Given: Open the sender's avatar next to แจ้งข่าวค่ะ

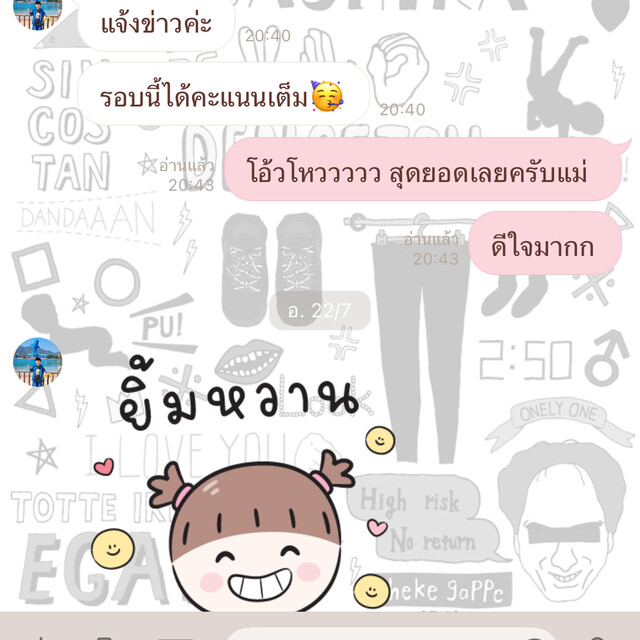Looking at the screenshot, I should (x=37, y=10).
